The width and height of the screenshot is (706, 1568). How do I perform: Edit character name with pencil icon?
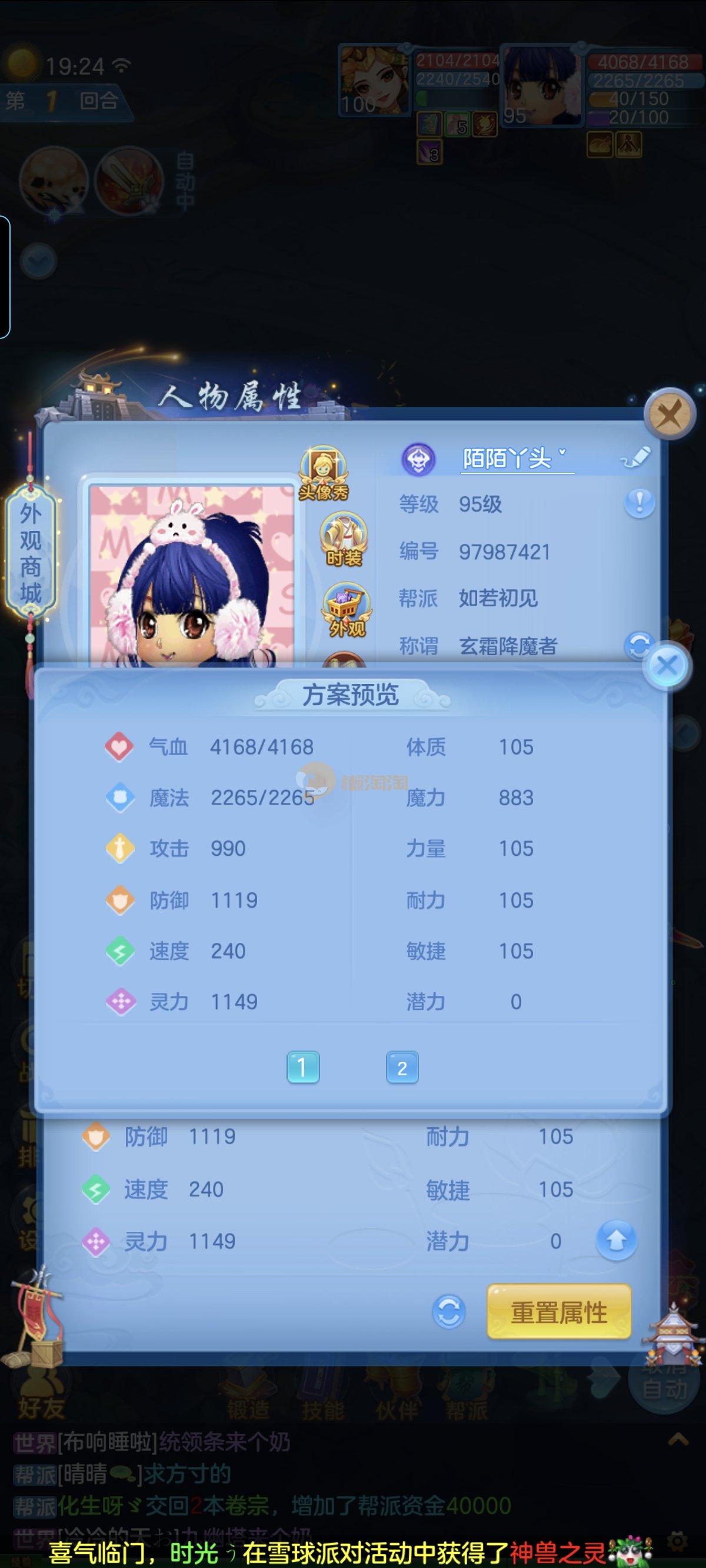(x=636, y=458)
